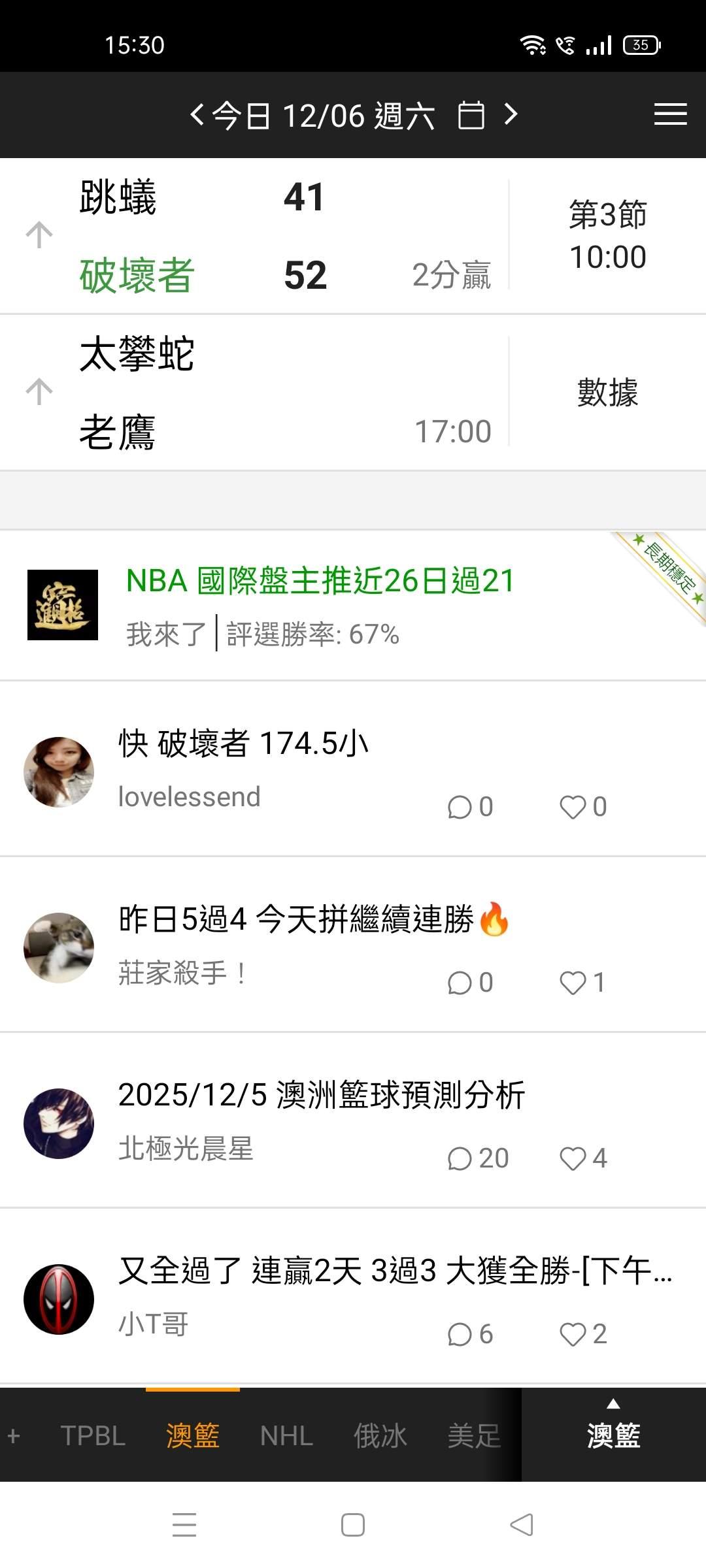Open the hamburger menu
The height and width of the screenshot is (1568, 706).
click(x=670, y=115)
